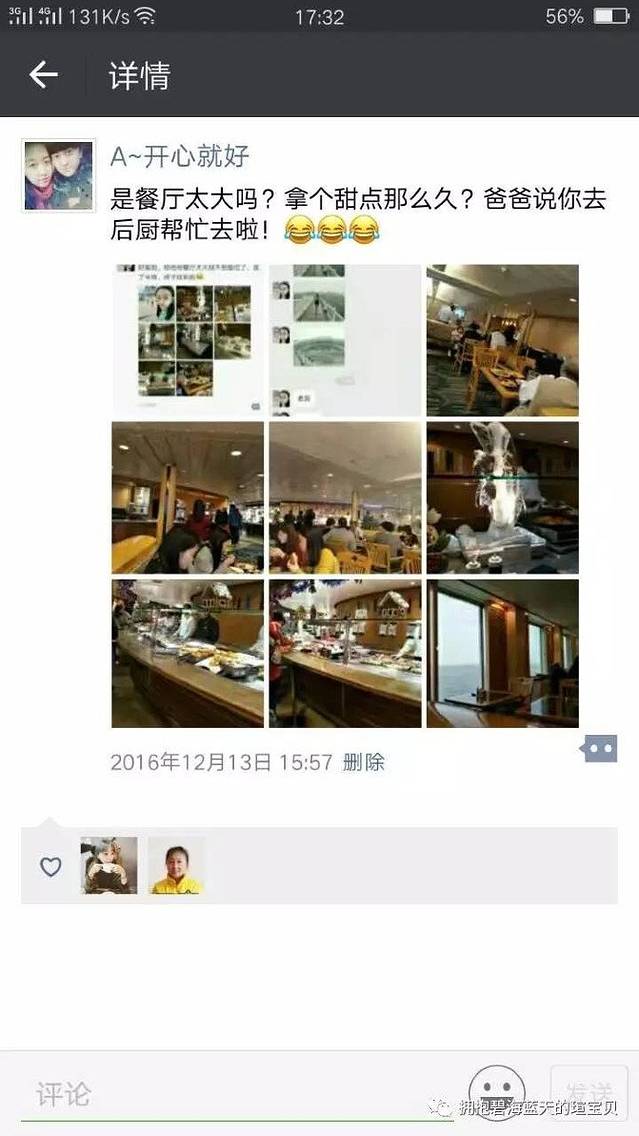Open the first liker's avatar
The height and width of the screenshot is (1136, 639).
pyautogui.click(x=109, y=865)
